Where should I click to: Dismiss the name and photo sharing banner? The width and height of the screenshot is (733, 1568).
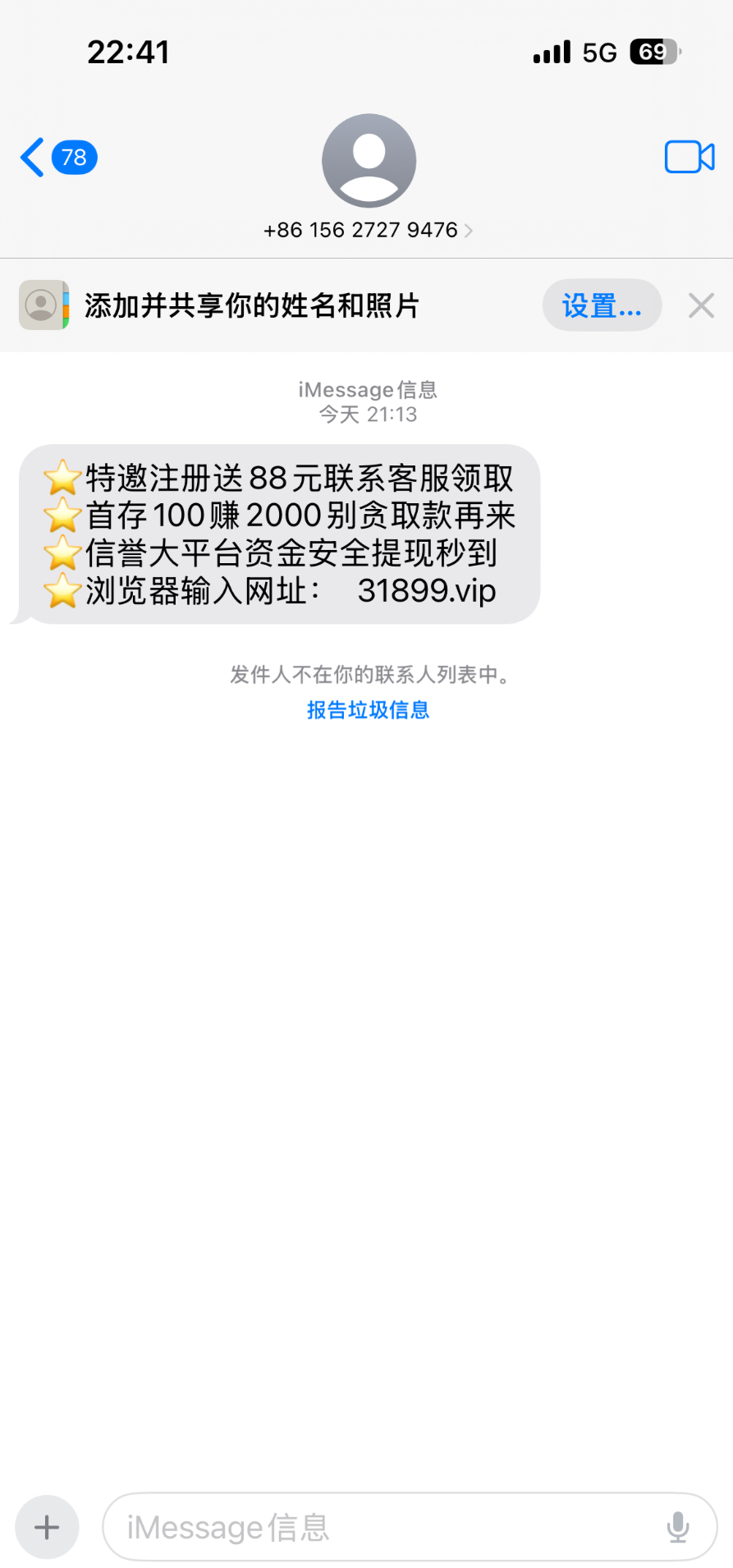click(x=701, y=306)
